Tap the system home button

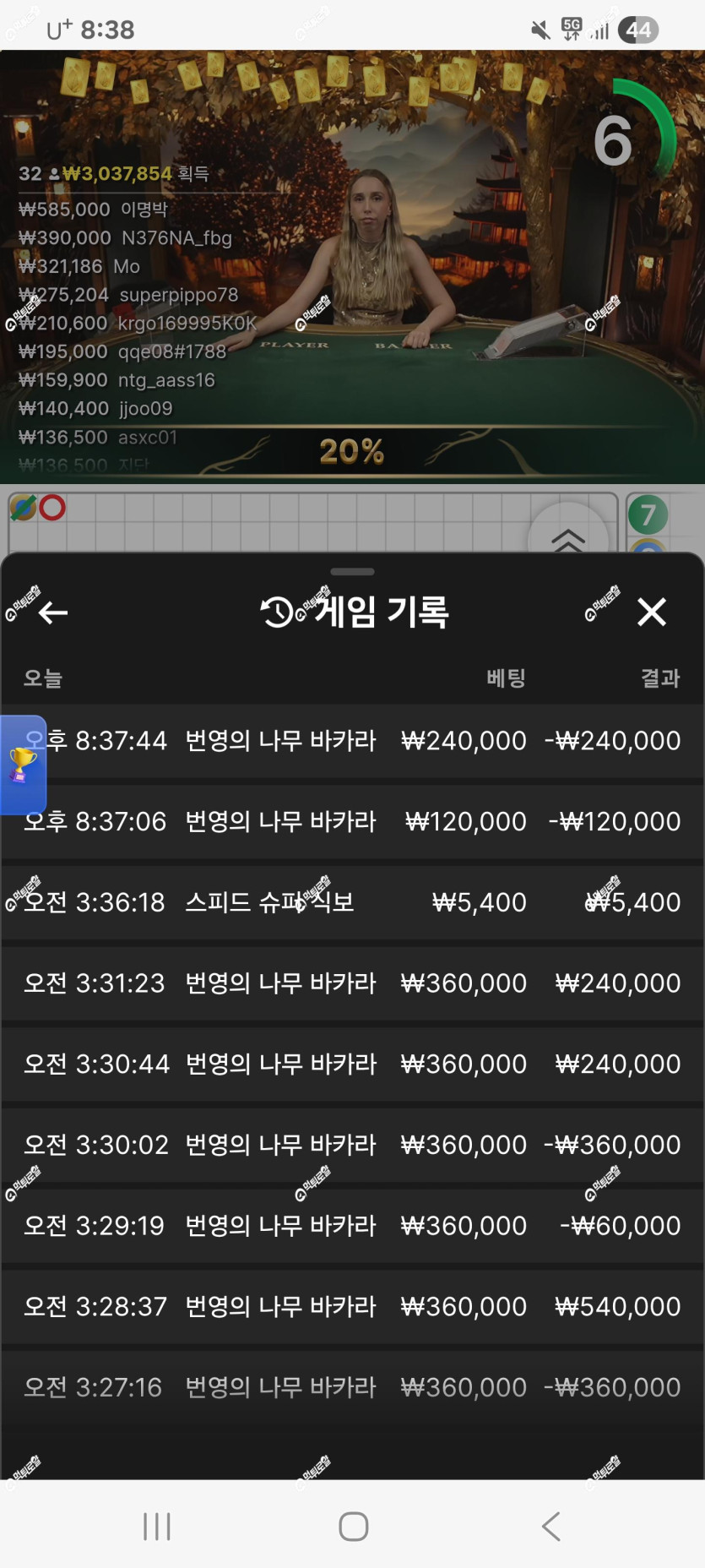click(x=353, y=1527)
